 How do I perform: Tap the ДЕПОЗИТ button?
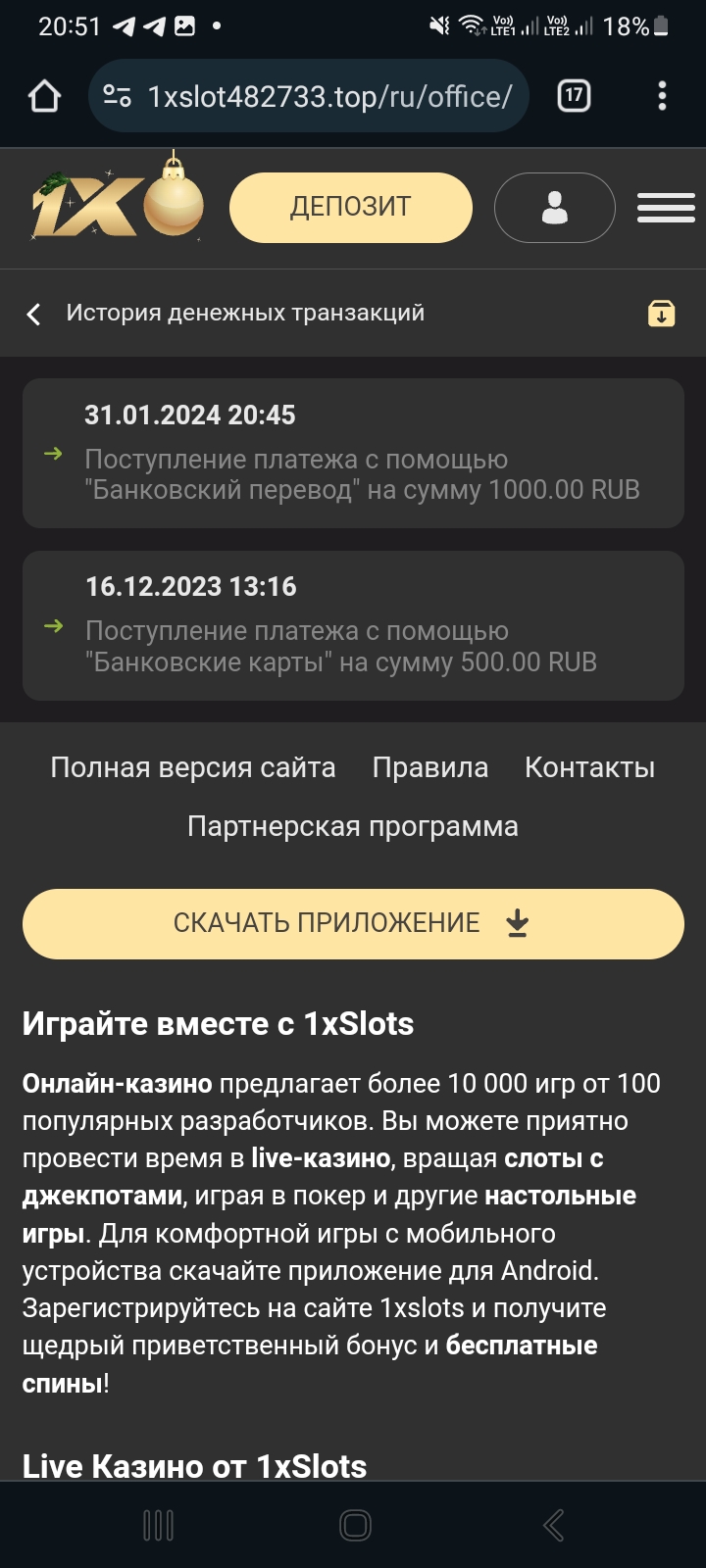point(350,207)
